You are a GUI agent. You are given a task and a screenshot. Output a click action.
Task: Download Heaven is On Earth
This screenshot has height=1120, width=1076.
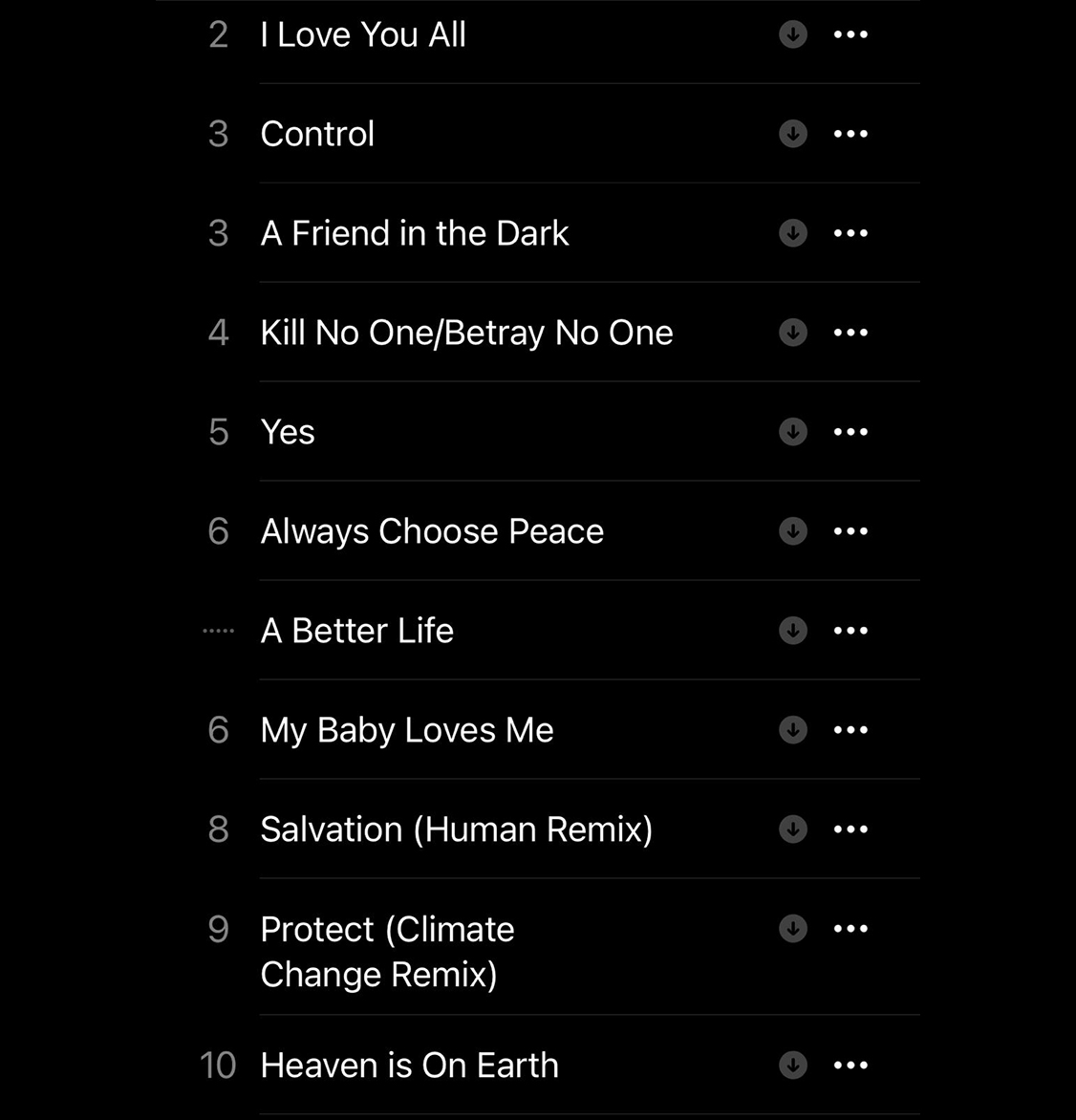(x=792, y=1066)
